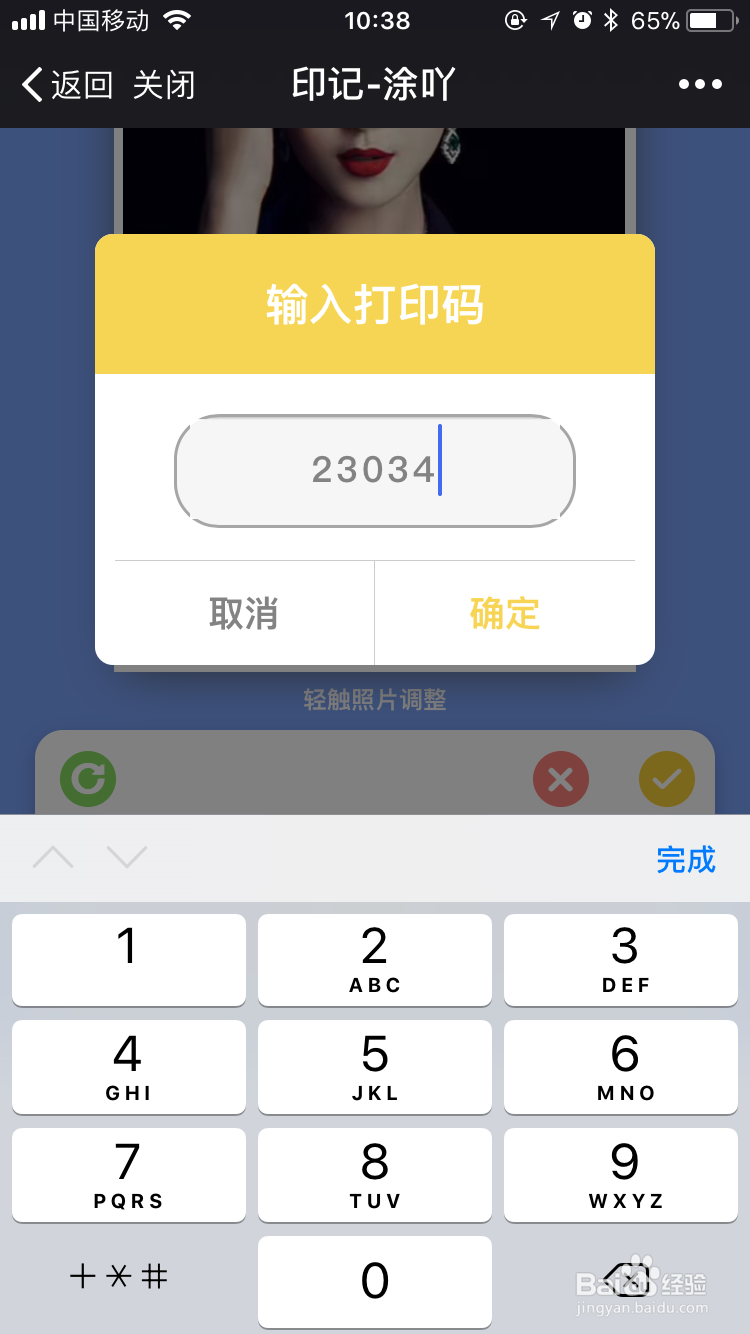Tap the up chevron above the keyboard

tap(53, 858)
